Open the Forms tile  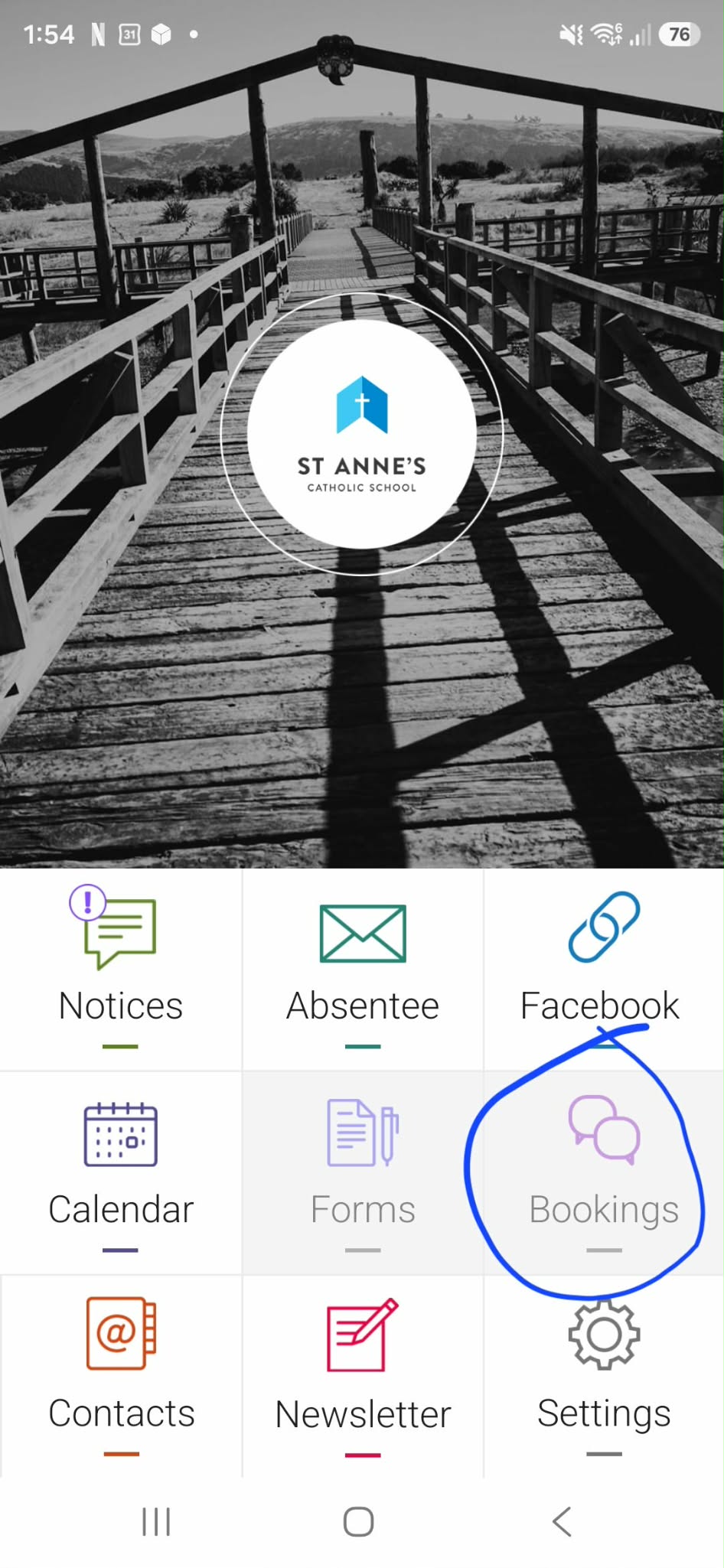363,1173
